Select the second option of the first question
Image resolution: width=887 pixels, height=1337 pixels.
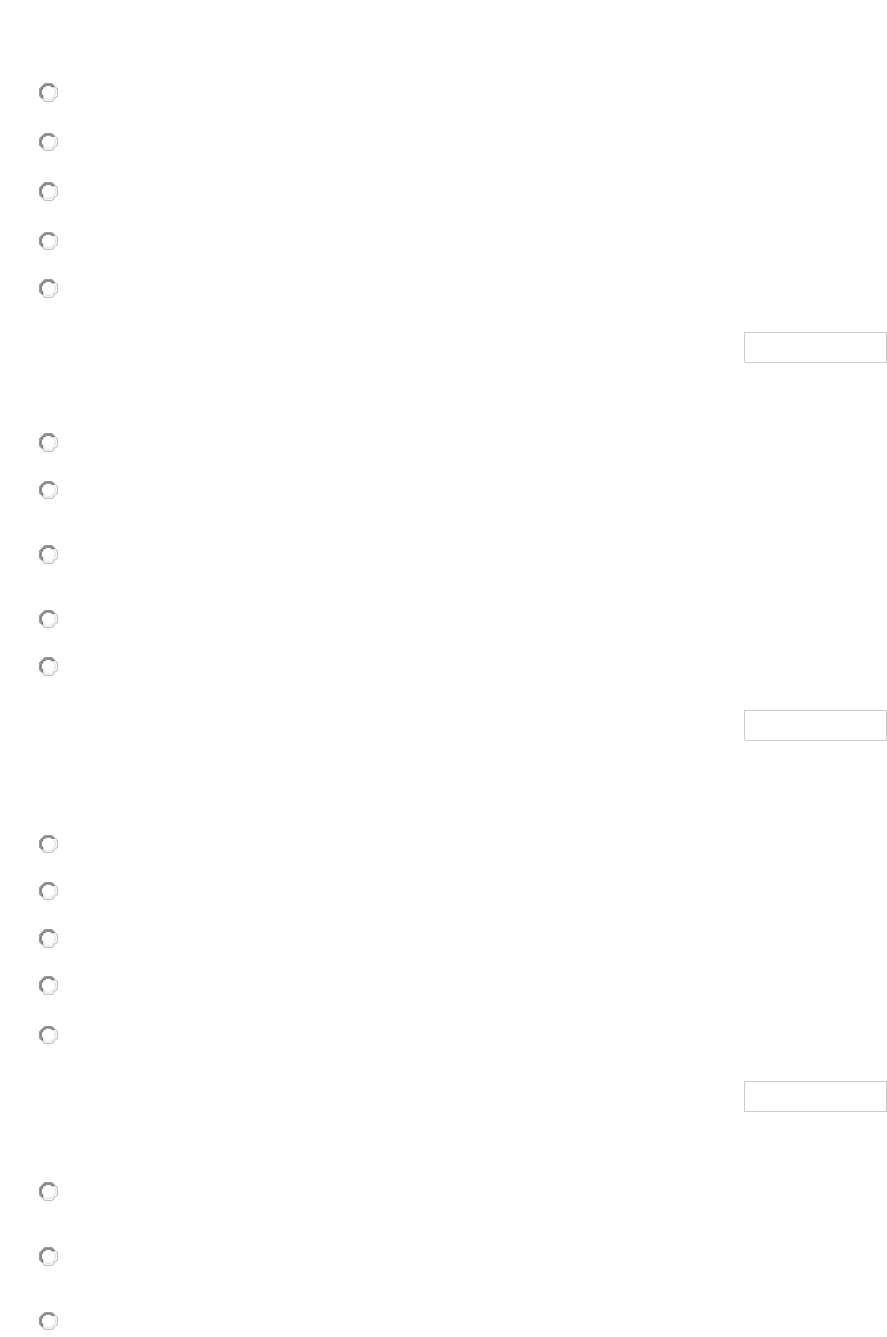pos(48,142)
